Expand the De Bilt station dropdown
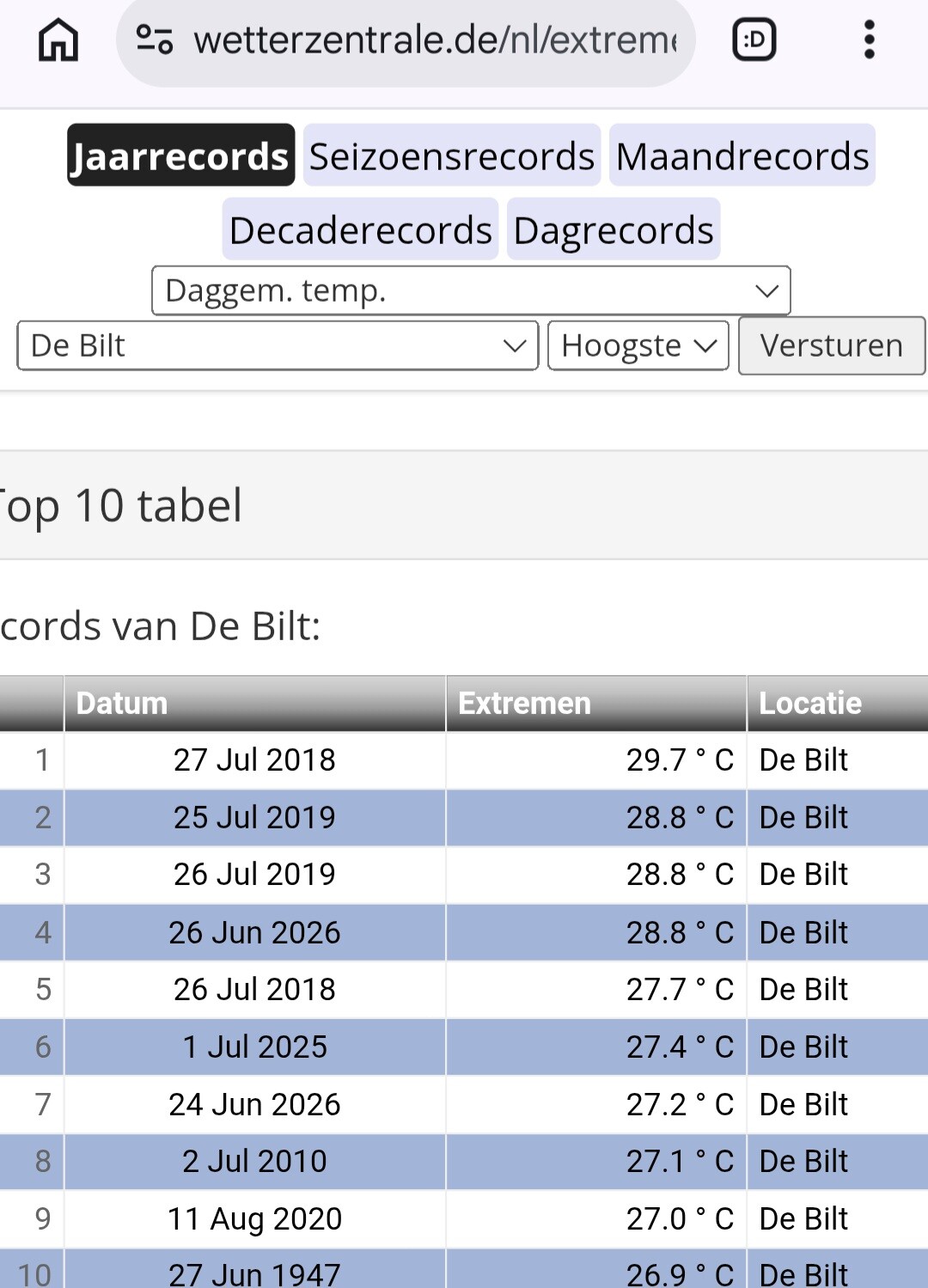The height and width of the screenshot is (1288, 928). tap(278, 345)
